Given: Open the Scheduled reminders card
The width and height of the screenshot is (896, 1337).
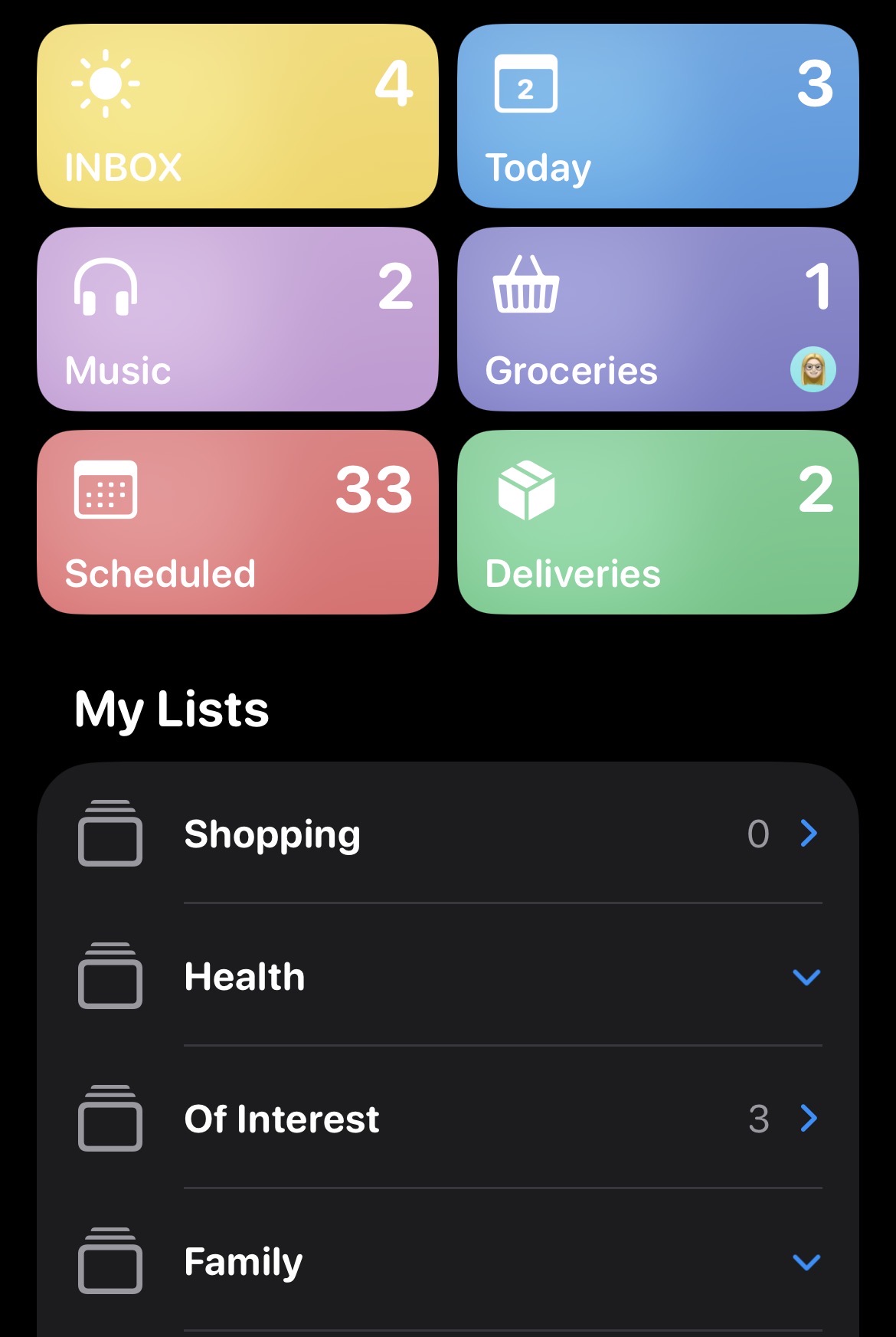Looking at the screenshot, I should coord(237,522).
